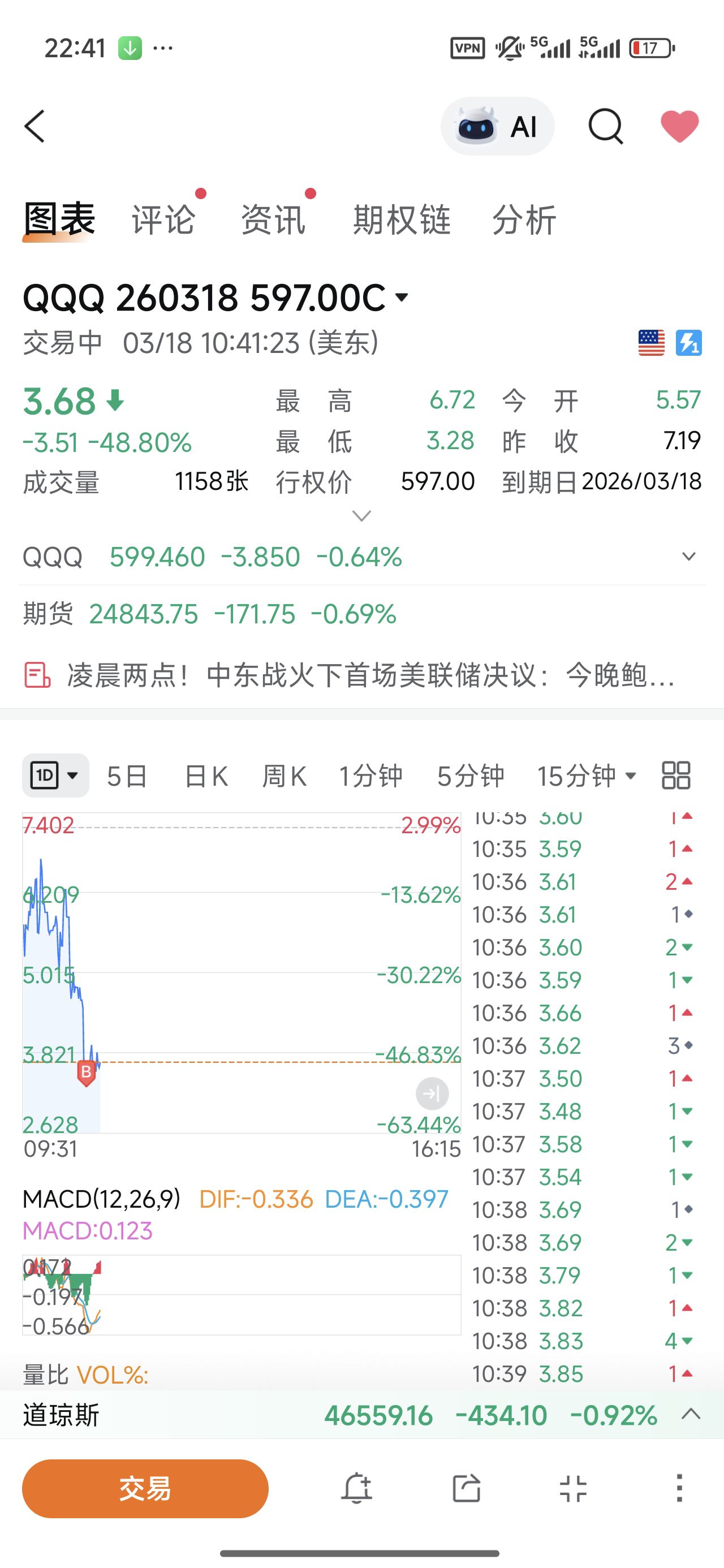Viewport: 724px width, 1568px height.
Task: Open the chart layout grid icon
Action: pyautogui.click(x=676, y=776)
